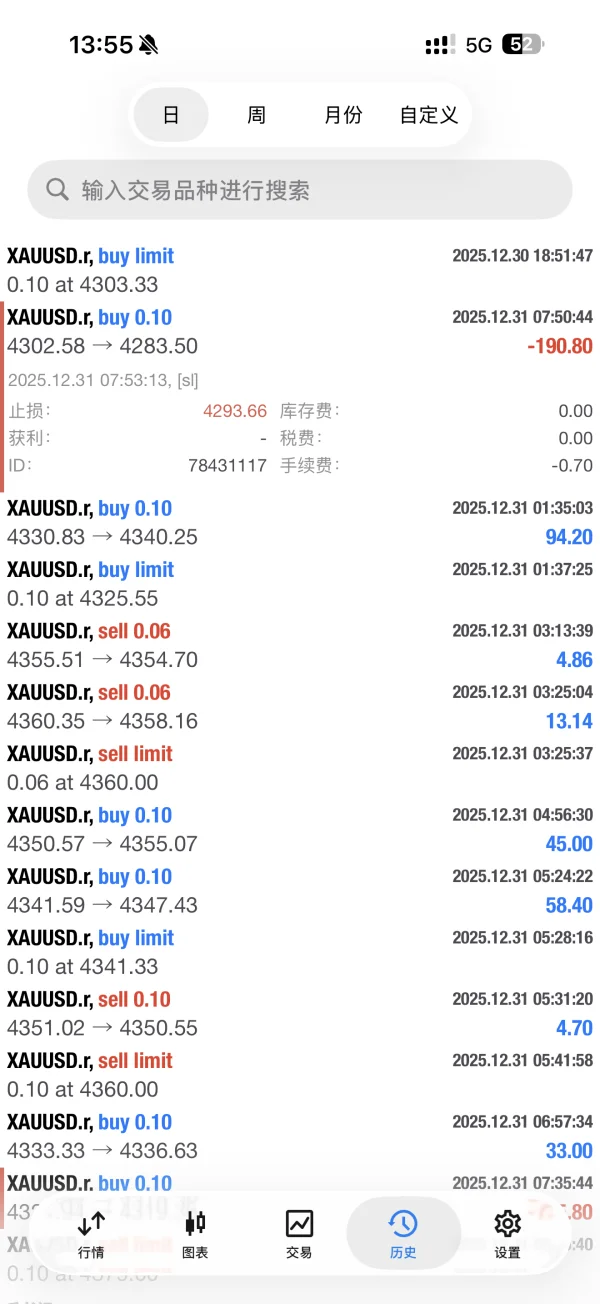This screenshot has width=600, height=1304.
Task: Expand the sell 0.06 trade with 13.14 profit
Action: pyautogui.click(x=300, y=707)
